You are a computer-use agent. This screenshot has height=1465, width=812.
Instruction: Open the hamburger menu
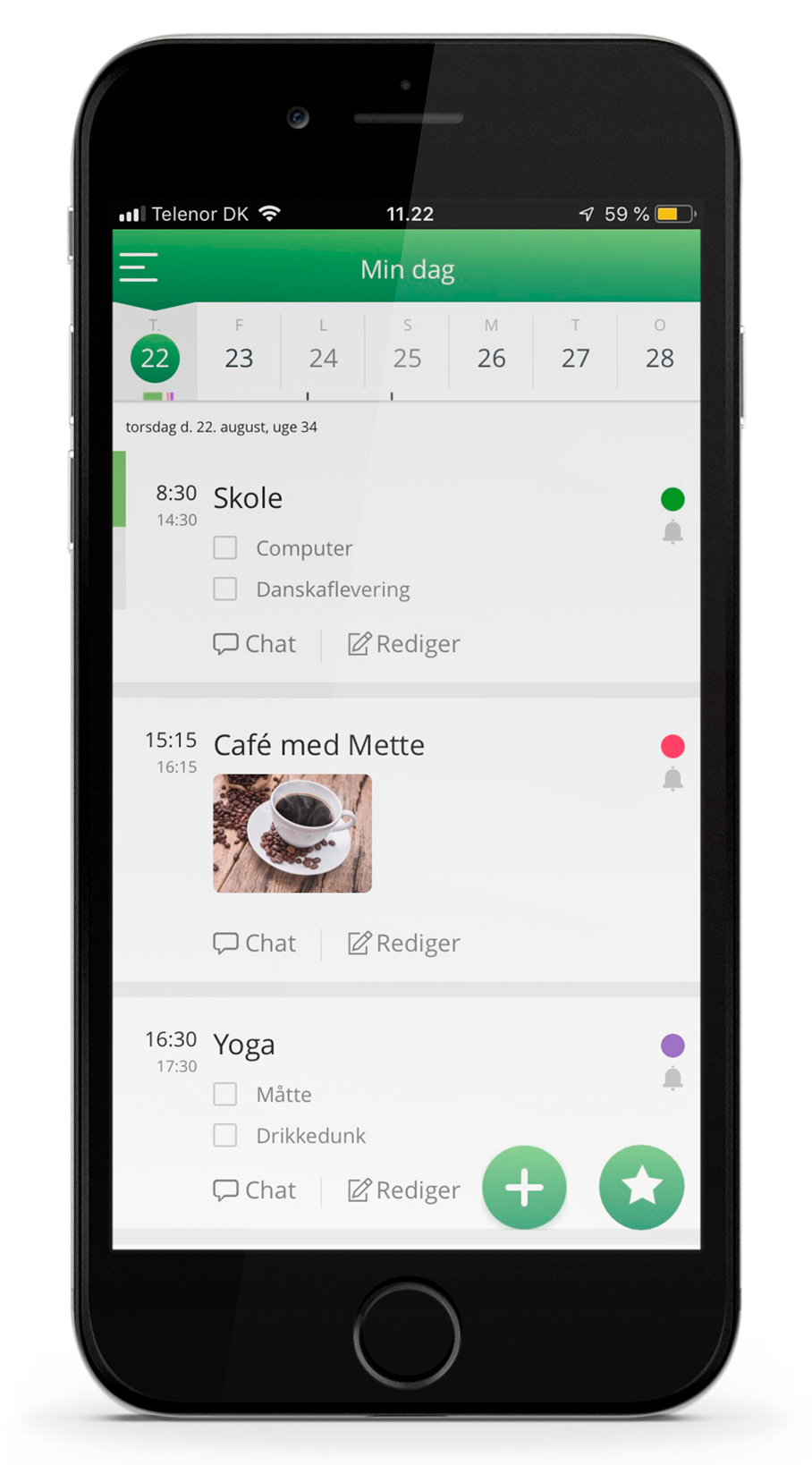139,267
